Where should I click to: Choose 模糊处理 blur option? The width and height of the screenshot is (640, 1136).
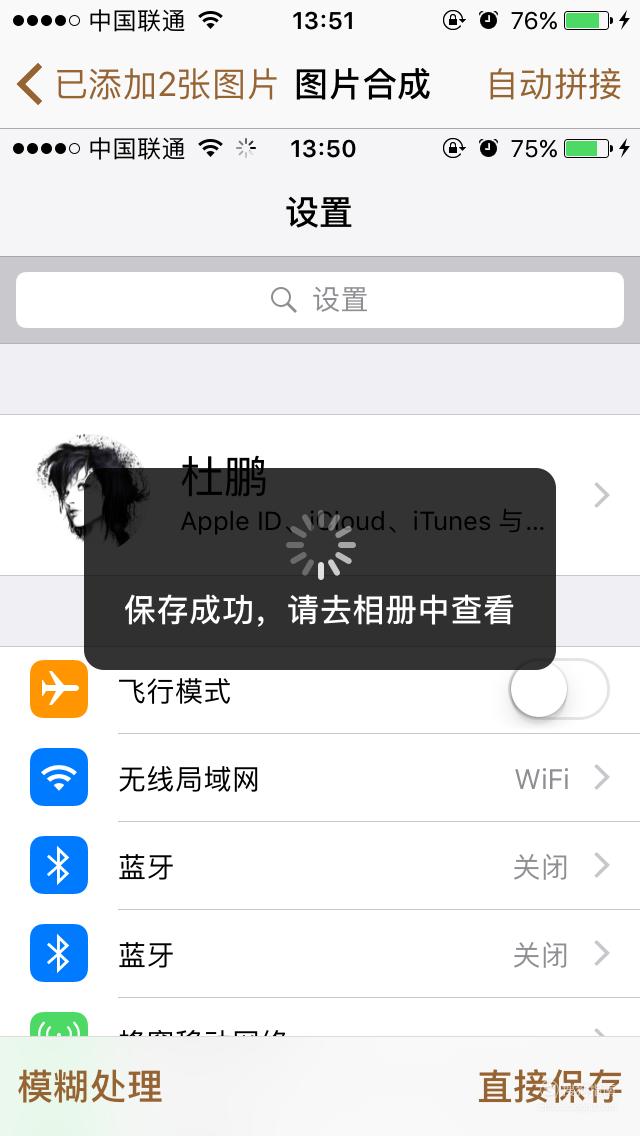90,1086
